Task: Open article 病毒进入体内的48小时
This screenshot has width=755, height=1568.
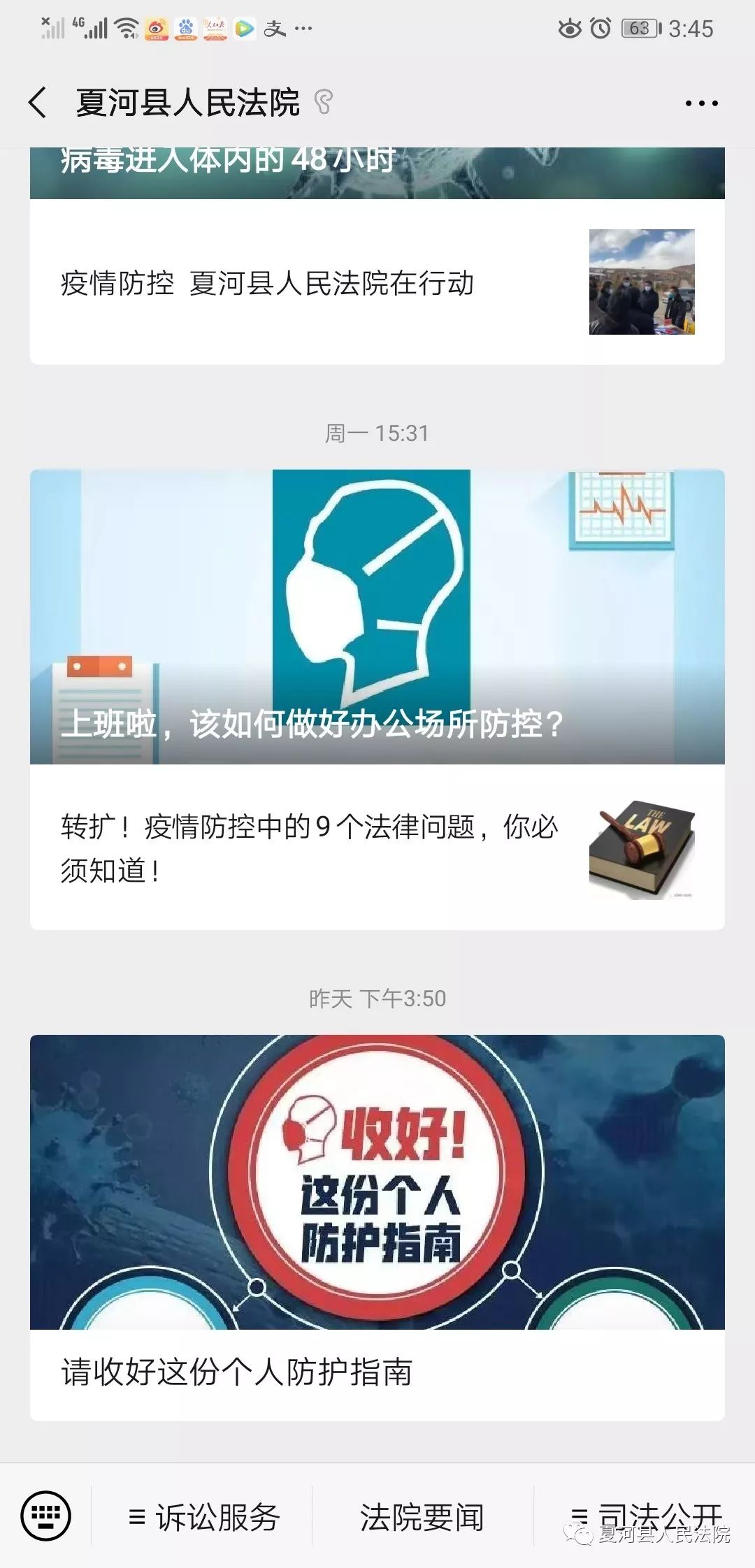Action: coord(376,172)
